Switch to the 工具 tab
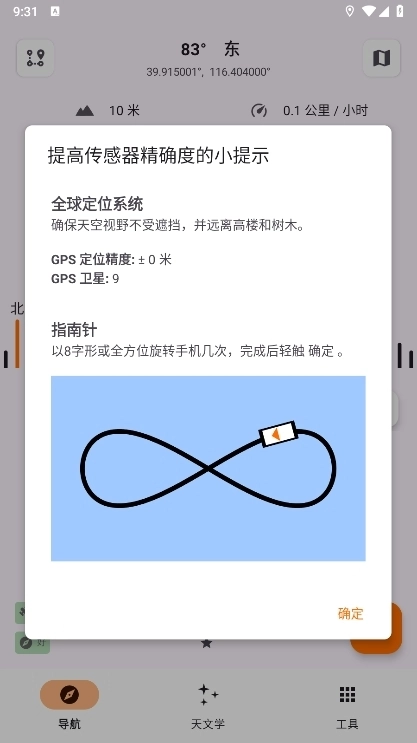This screenshot has height=743, width=417. tap(347, 705)
